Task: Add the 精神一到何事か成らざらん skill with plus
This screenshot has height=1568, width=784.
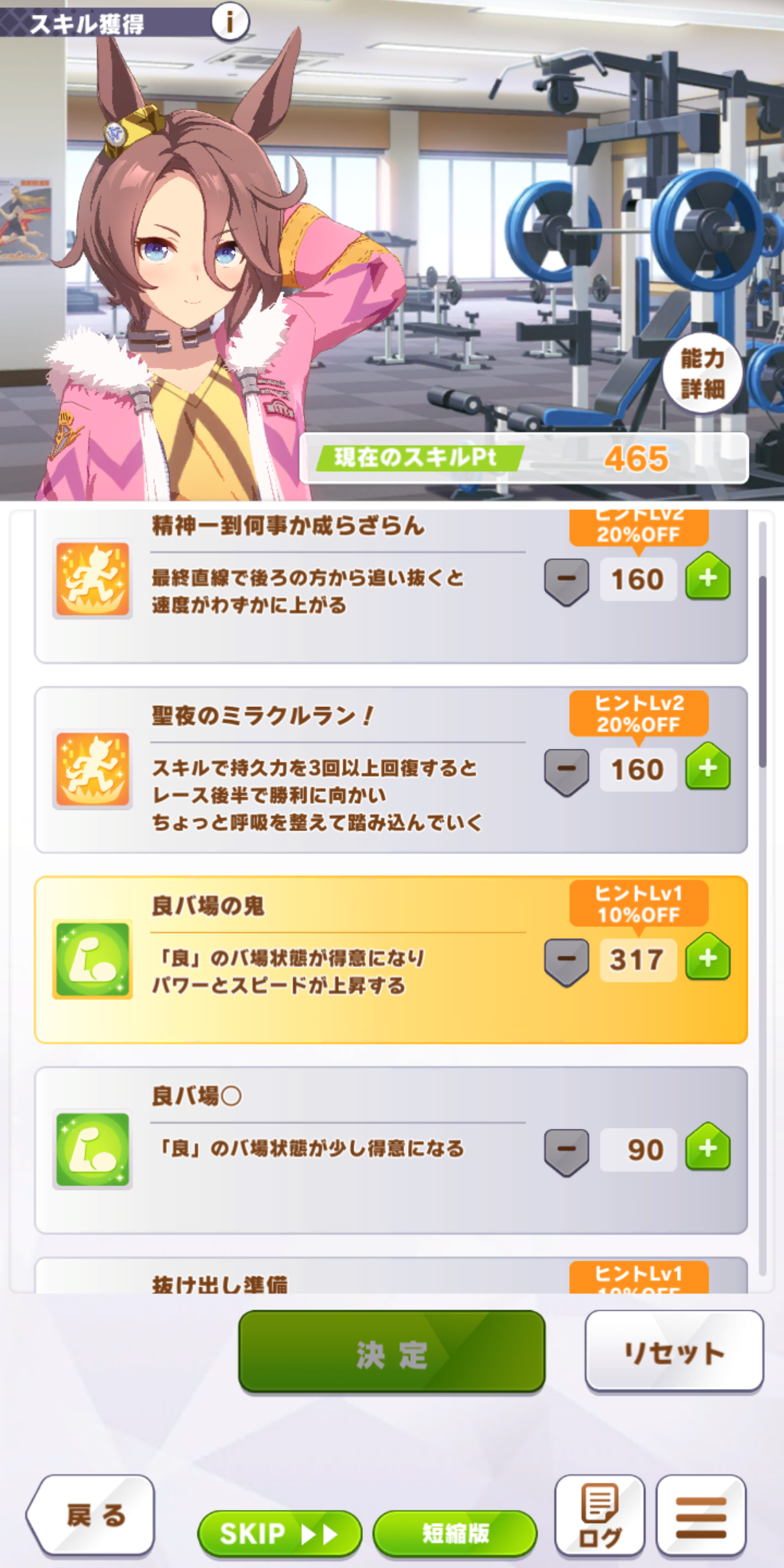Action: click(x=707, y=577)
